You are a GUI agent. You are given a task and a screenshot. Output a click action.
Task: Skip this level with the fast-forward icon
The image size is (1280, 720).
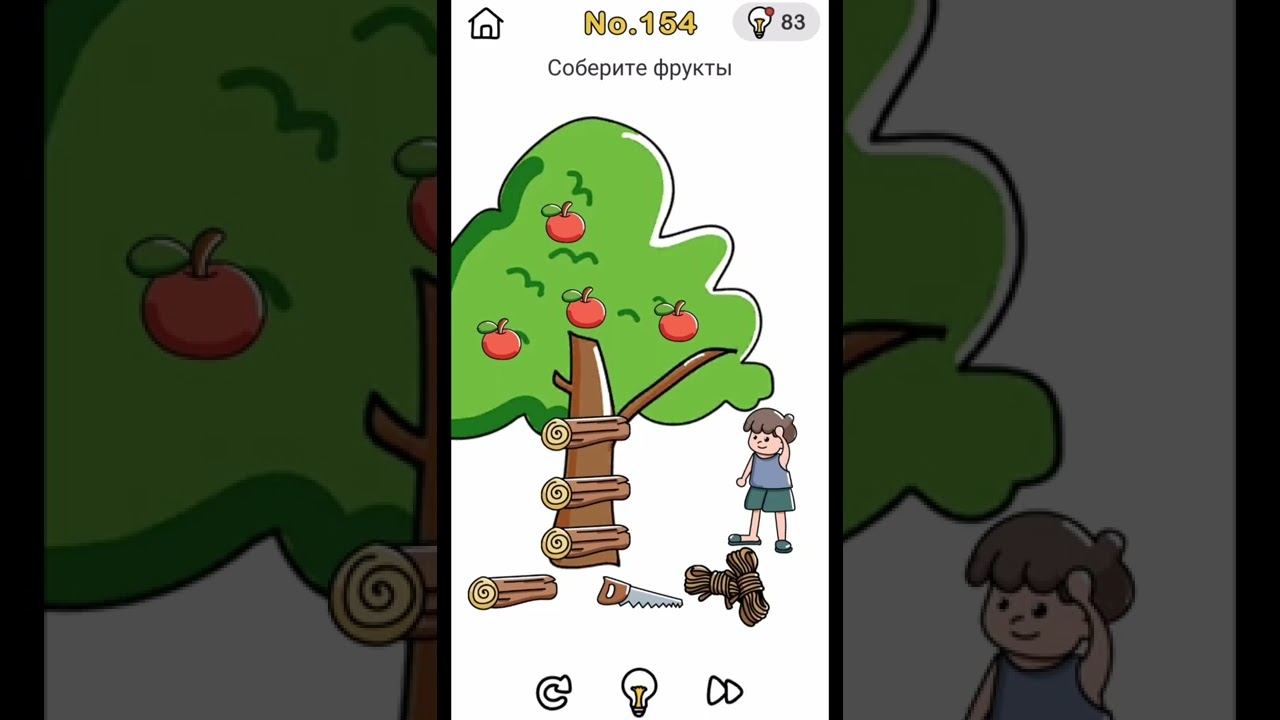[724, 691]
